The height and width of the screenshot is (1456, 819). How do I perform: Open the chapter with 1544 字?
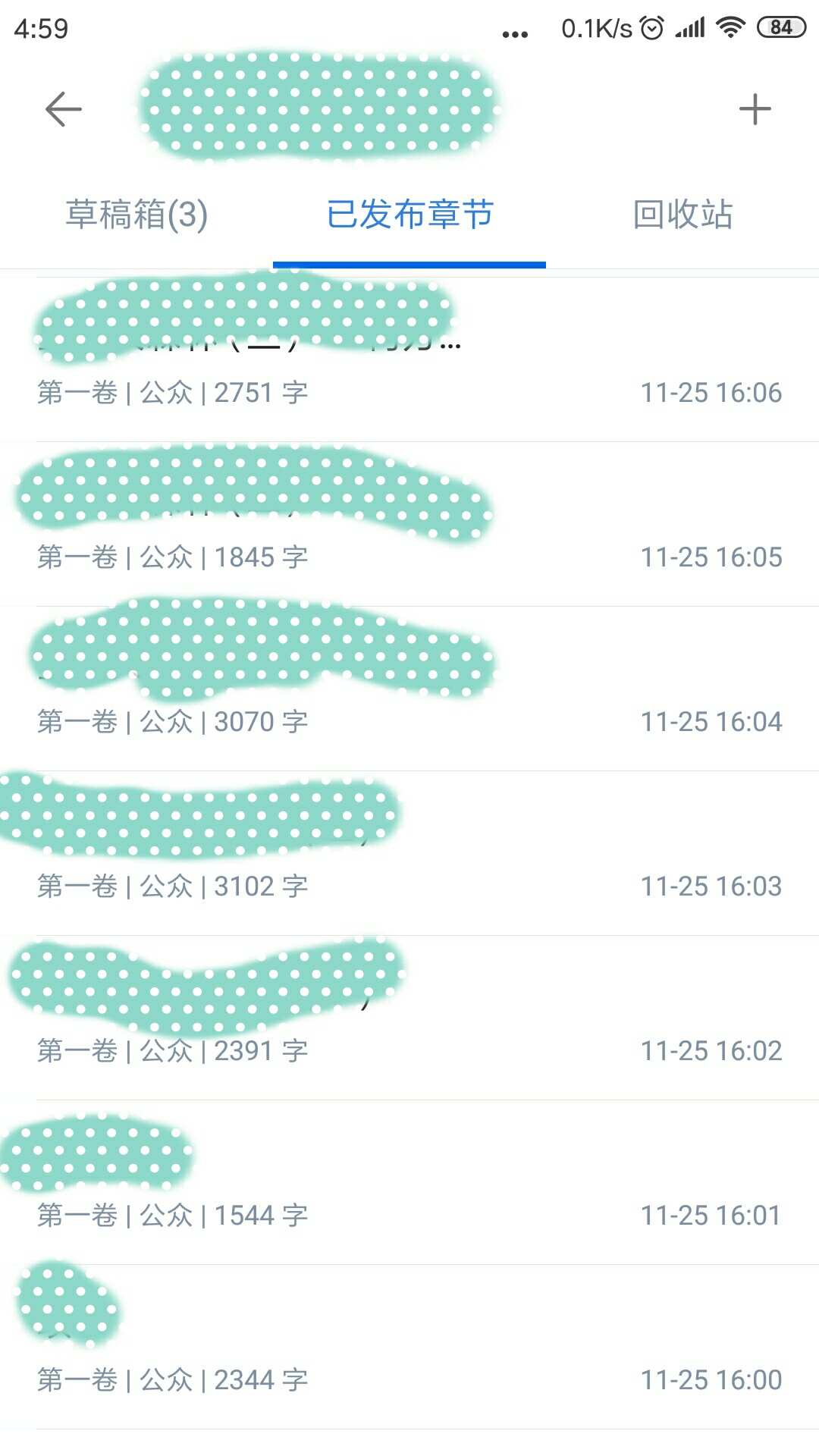(409, 1183)
